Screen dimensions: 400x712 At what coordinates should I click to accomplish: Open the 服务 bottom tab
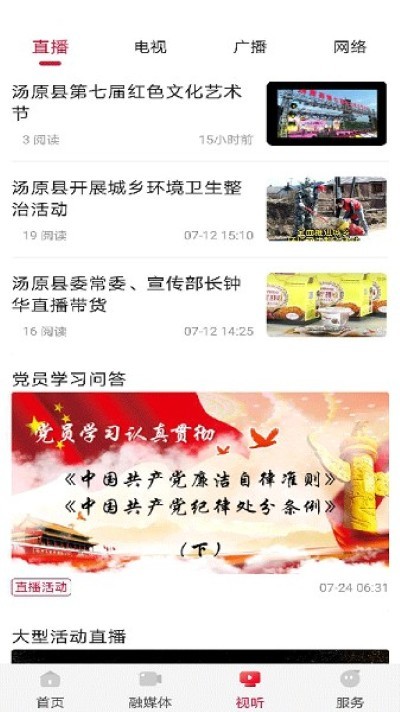point(350,689)
